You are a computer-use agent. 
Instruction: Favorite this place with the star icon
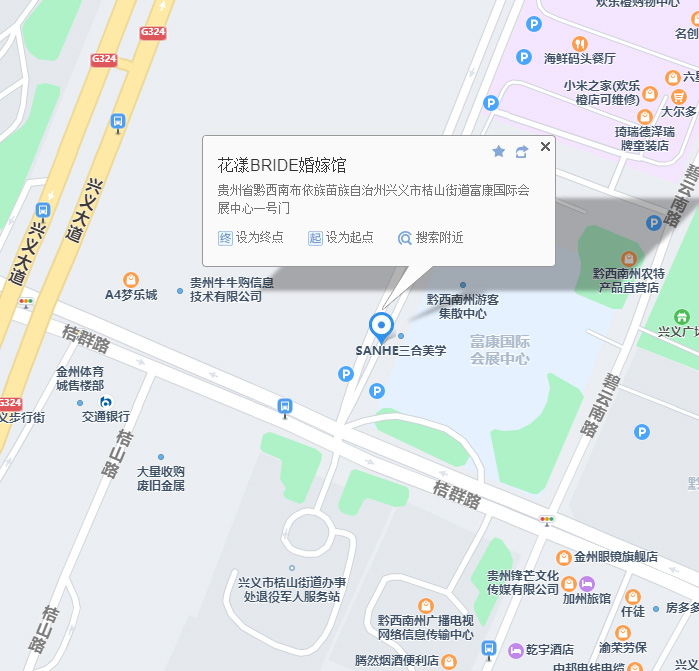pyautogui.click(x=499, y=151)
